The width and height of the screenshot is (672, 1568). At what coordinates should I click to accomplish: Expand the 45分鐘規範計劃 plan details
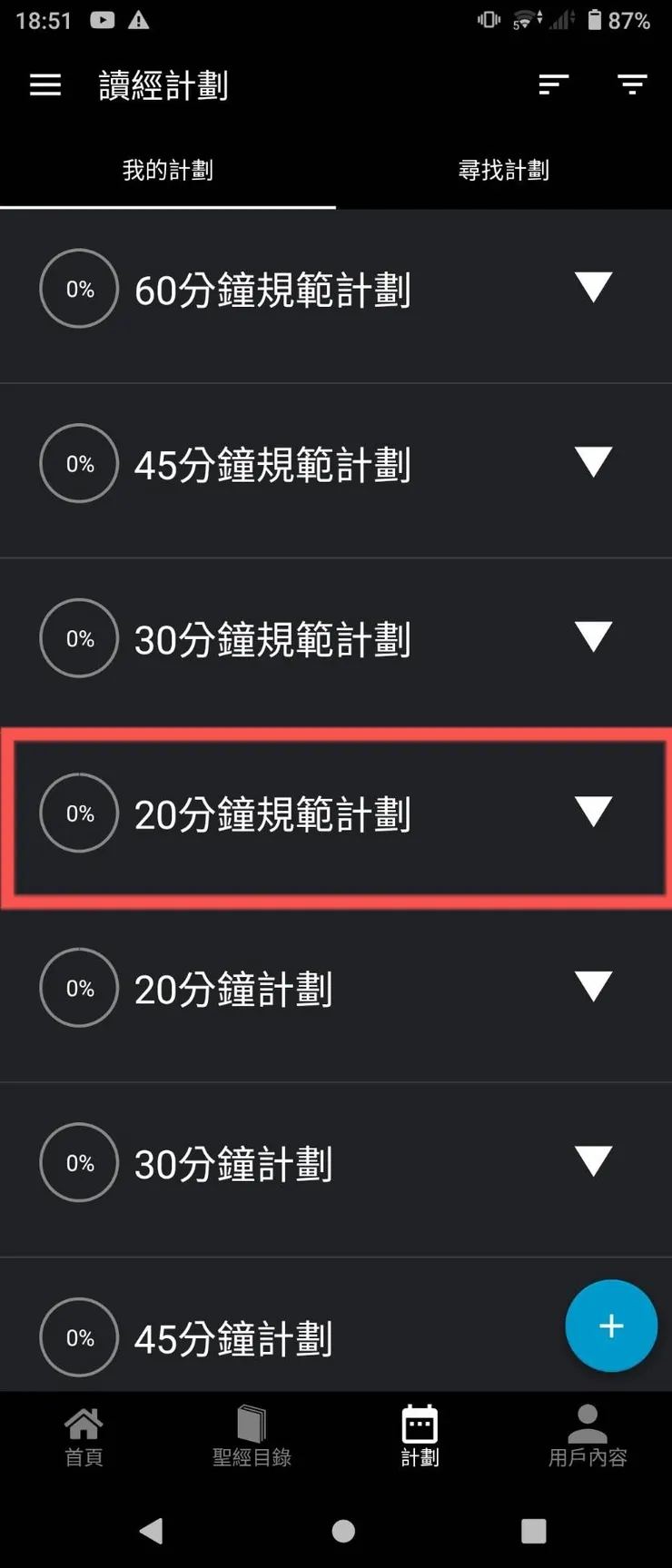coord(593,463)
